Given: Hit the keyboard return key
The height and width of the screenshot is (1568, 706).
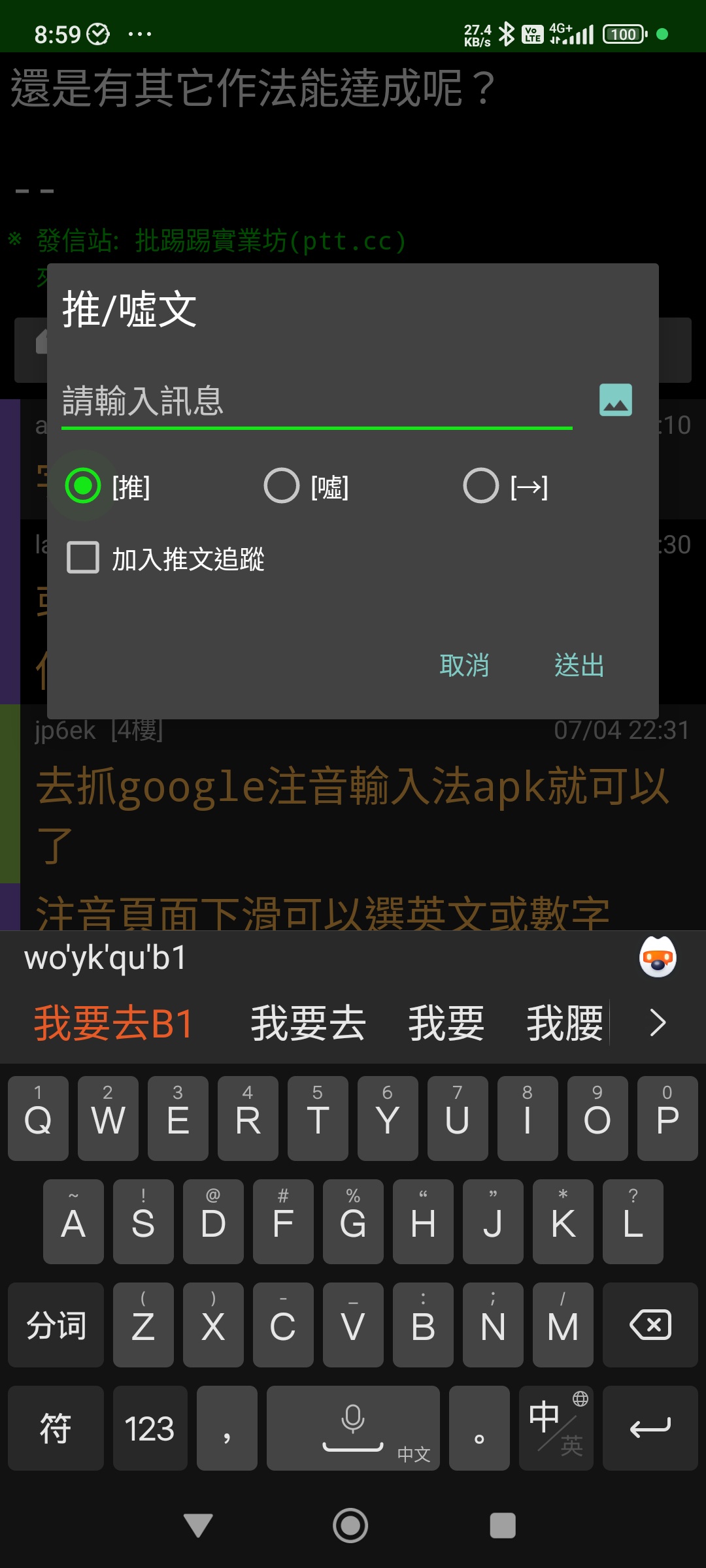Looking at the screenshot, I should click(650, 1428).
